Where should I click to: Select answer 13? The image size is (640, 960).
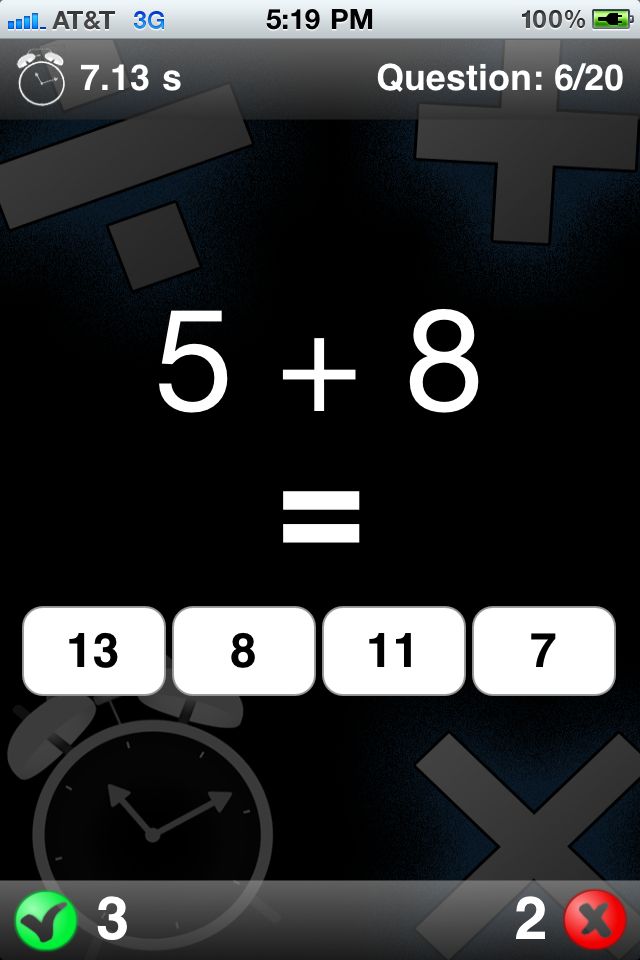pyautogui.click(x=93, y=651)
